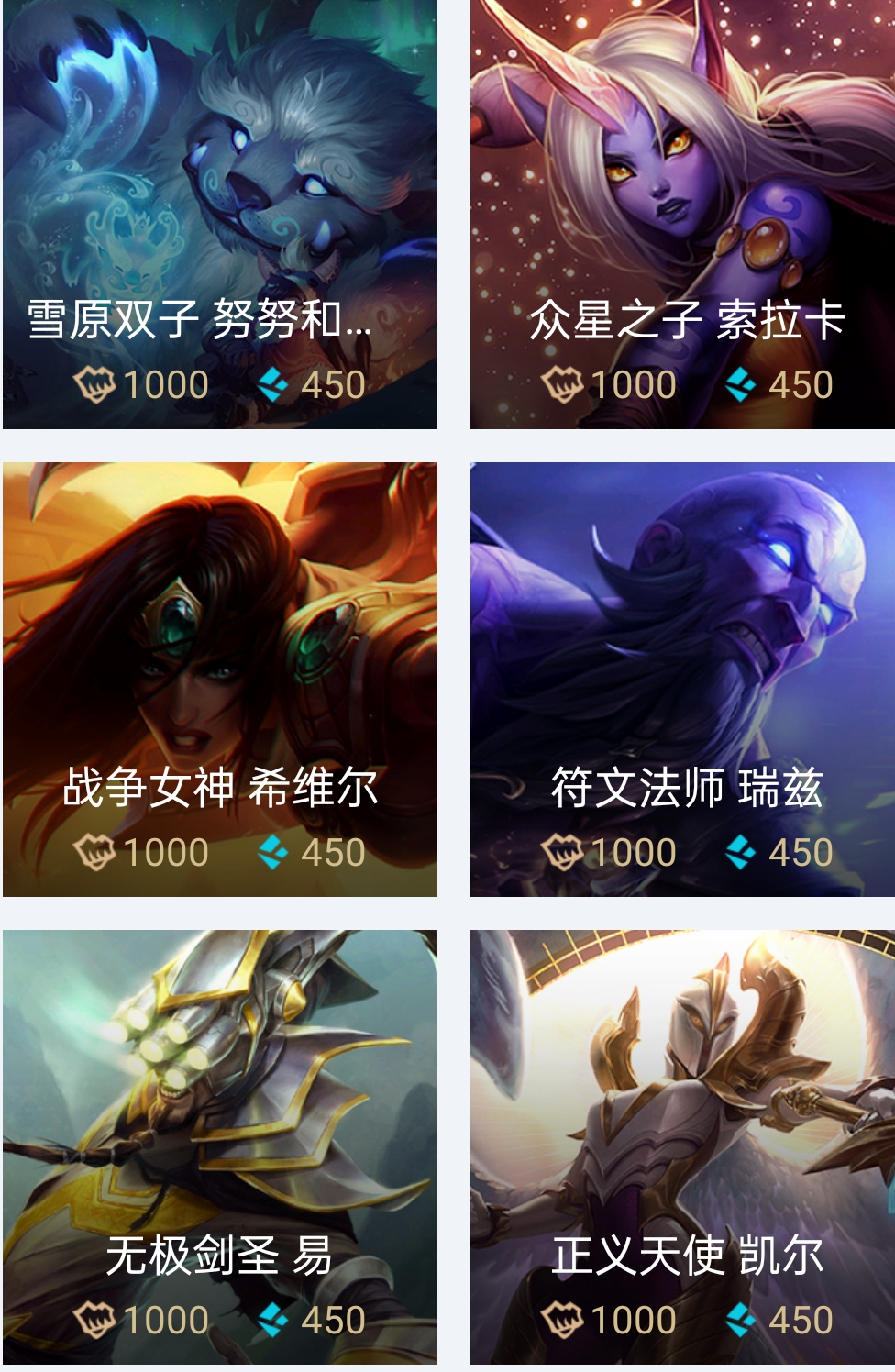
Task: Open the 无极剑圣 易 champion card
Action: click(220, 1146)
